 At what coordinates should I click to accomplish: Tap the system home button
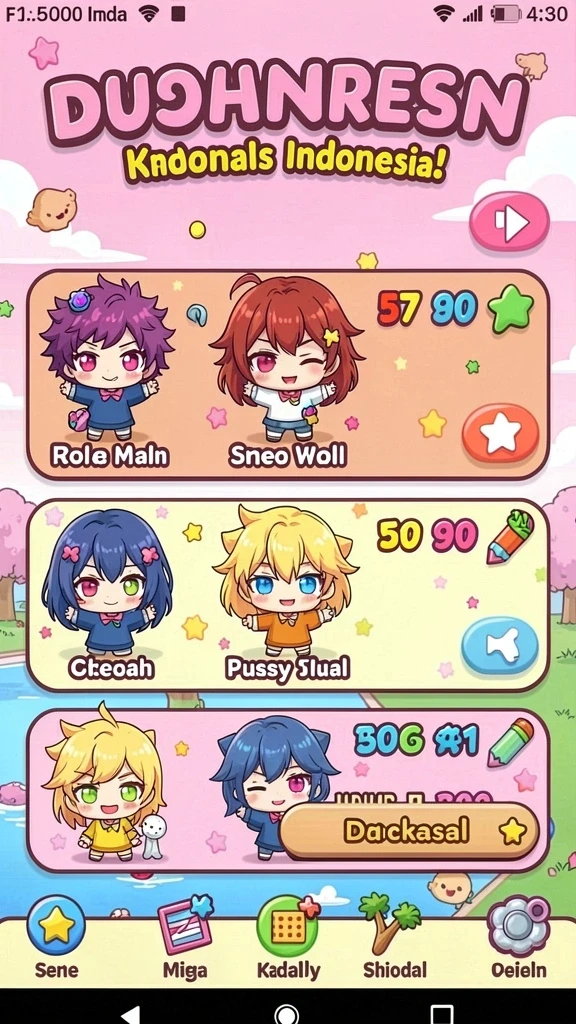pyautogui.click(x=287, y=1014)
